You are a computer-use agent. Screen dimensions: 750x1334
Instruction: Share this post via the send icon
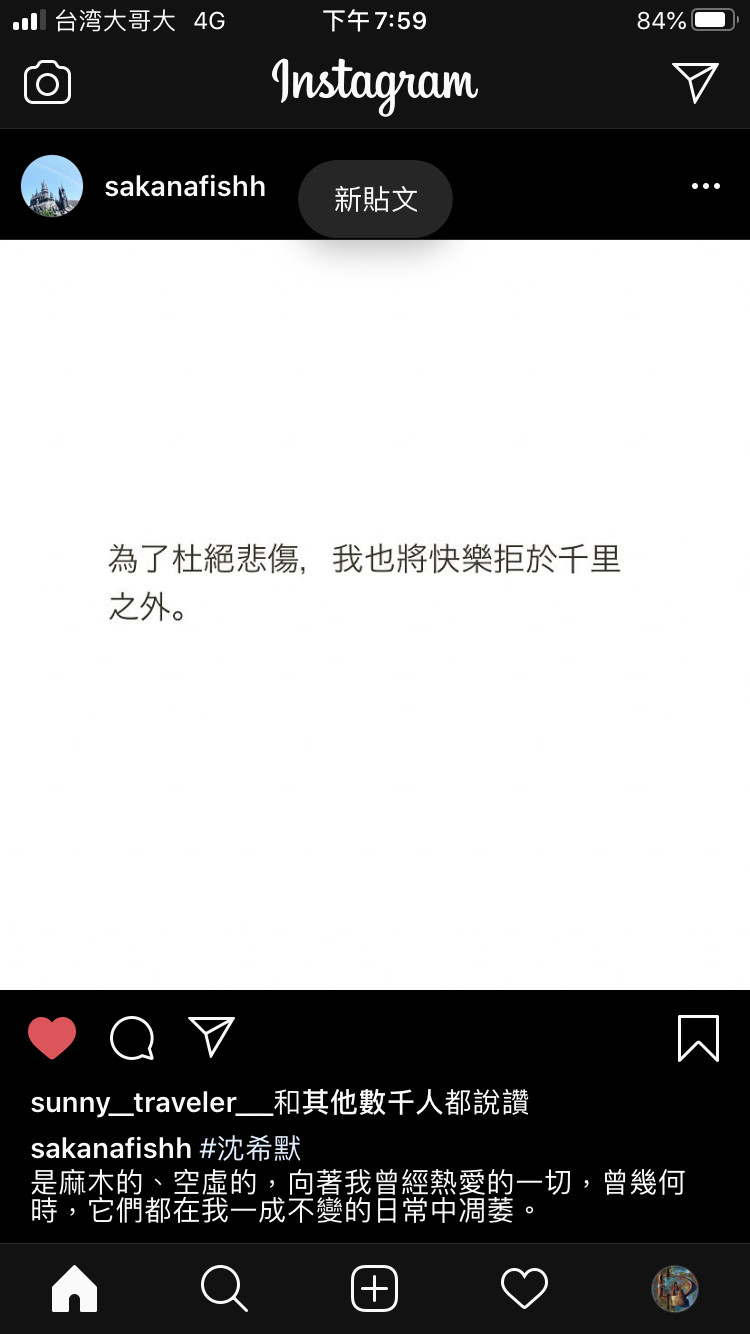point(211,1037)
